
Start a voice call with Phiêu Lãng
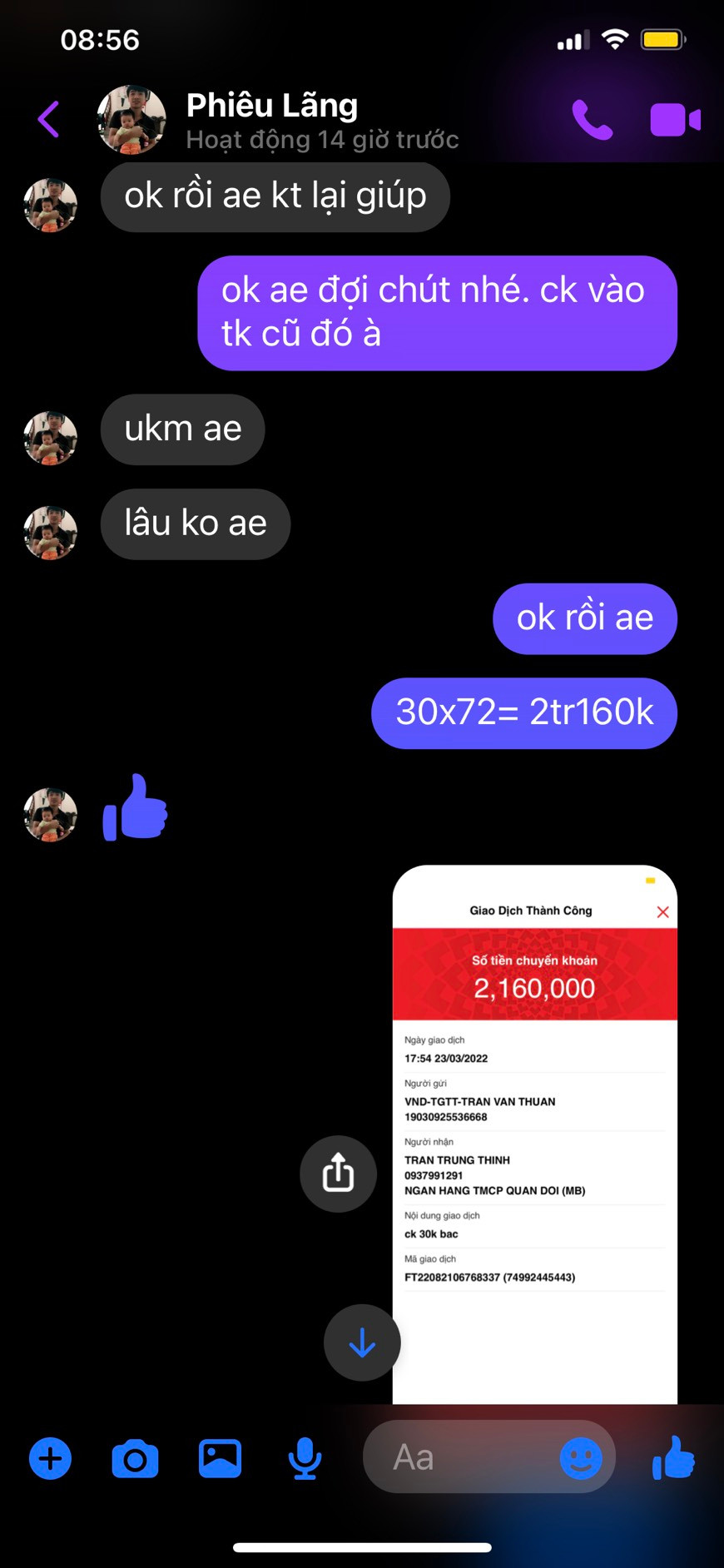(x=592, y=120)
